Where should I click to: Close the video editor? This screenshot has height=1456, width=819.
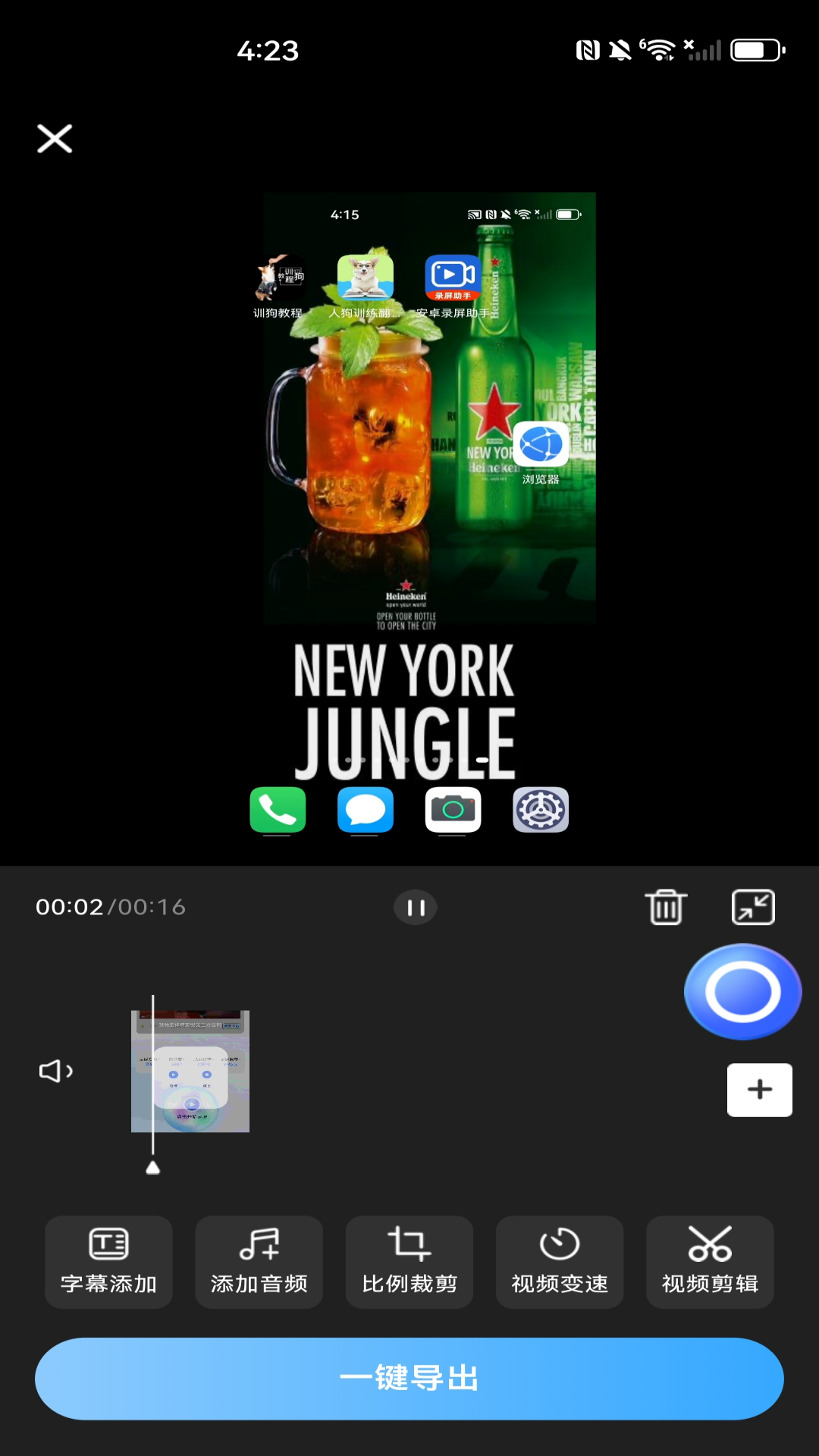(55, 139)
